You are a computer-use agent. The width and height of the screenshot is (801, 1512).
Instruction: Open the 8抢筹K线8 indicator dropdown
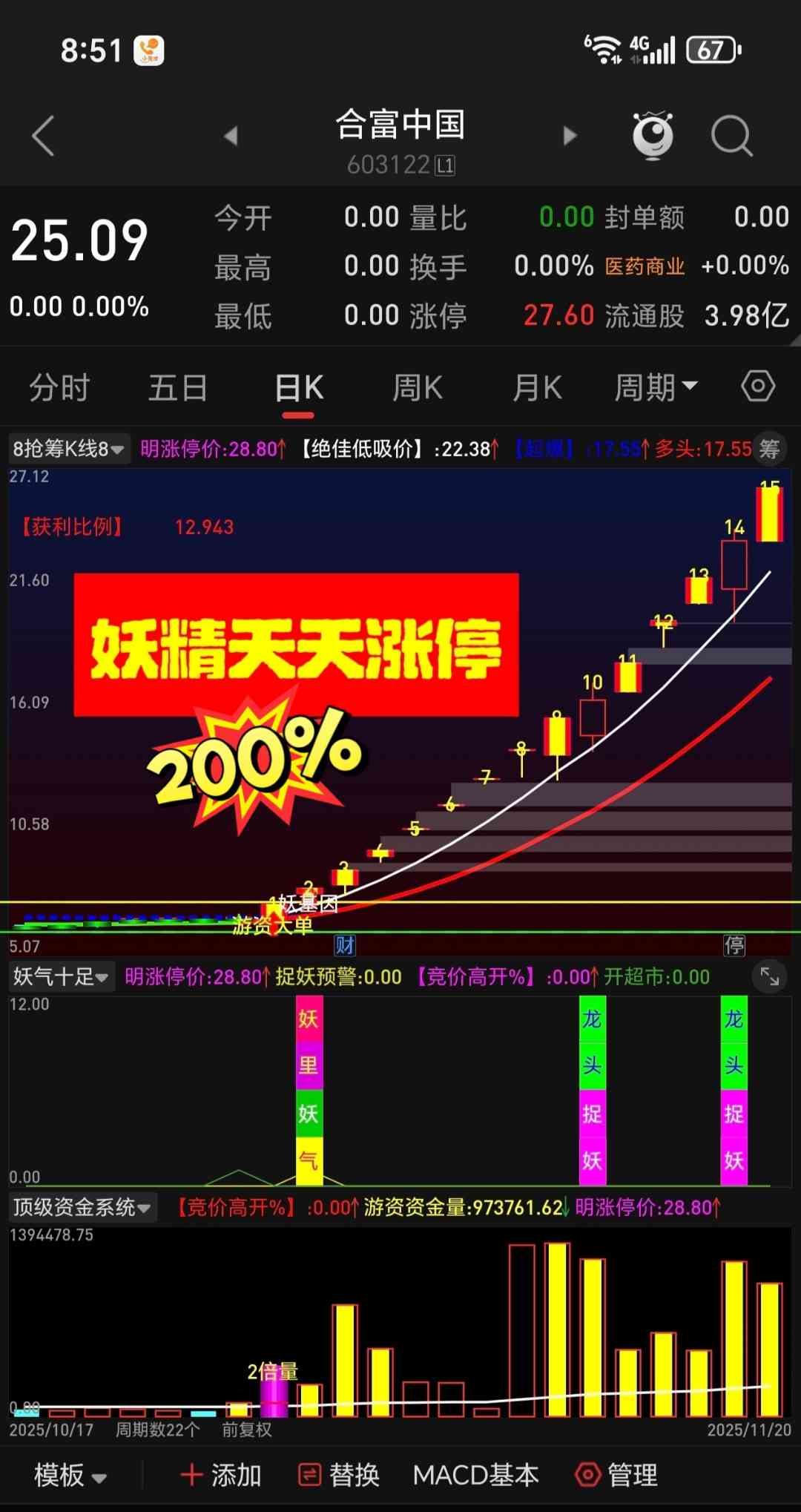click(68, 449)
